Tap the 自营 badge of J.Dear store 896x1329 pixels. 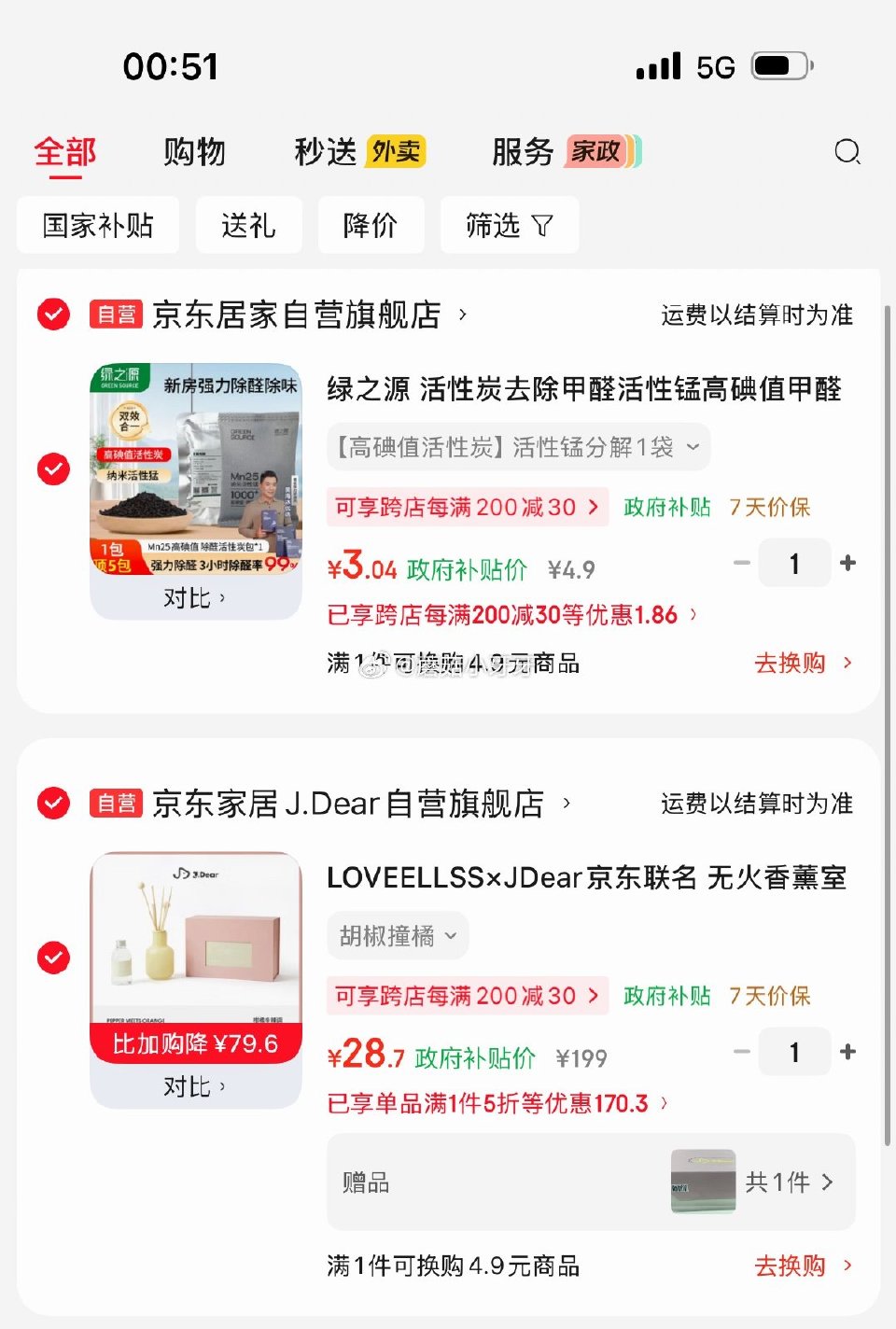coord(114,803)
